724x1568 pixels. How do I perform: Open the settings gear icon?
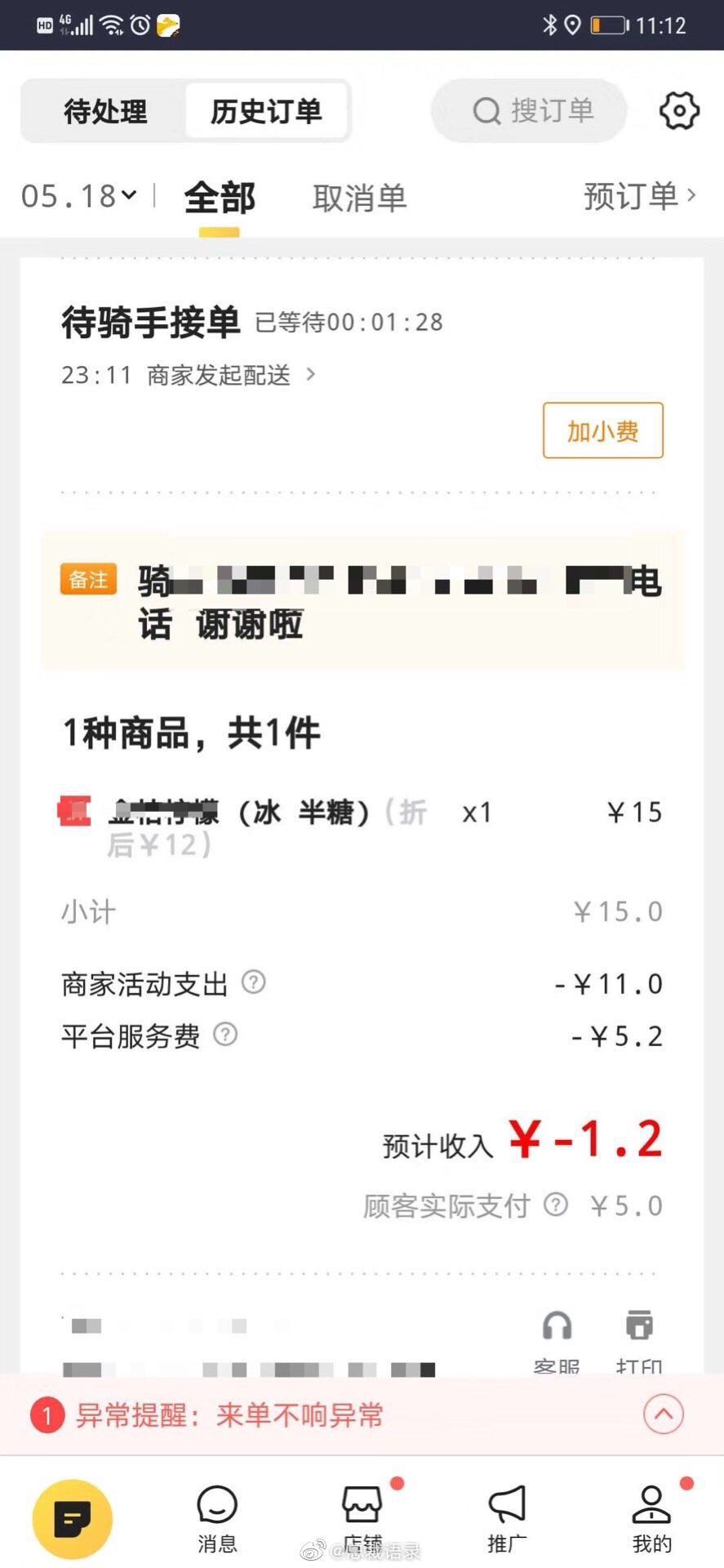[679, 111]
